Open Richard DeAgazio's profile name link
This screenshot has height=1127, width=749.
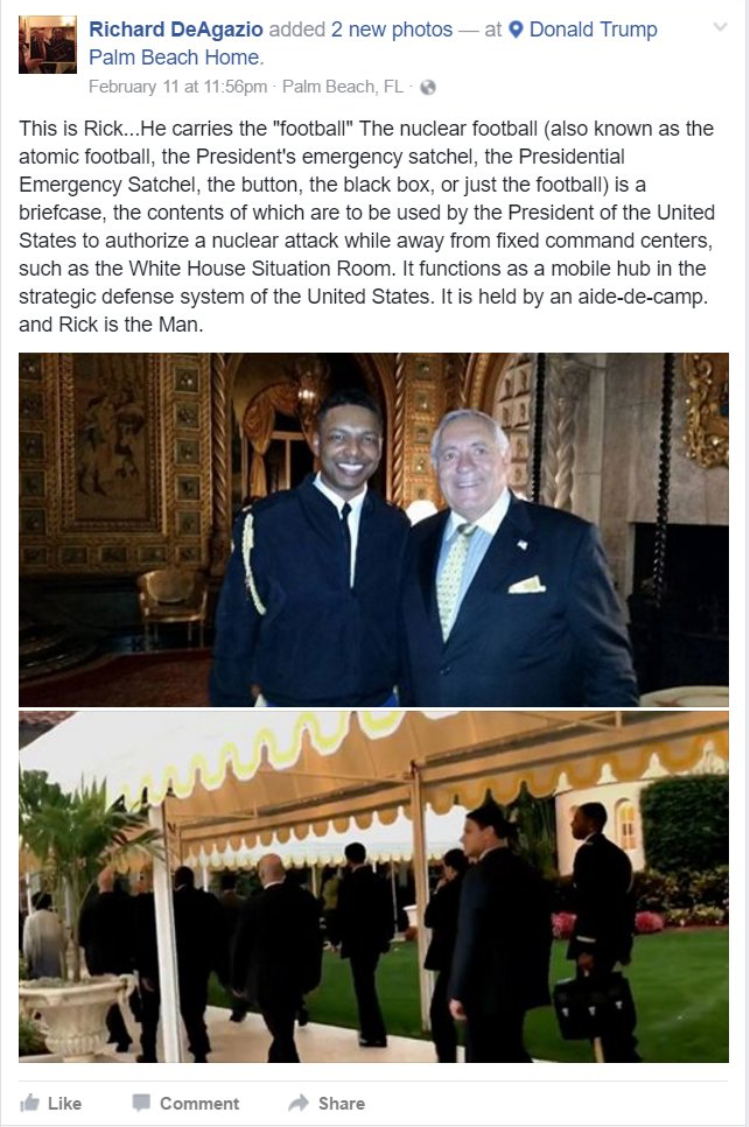176,30
